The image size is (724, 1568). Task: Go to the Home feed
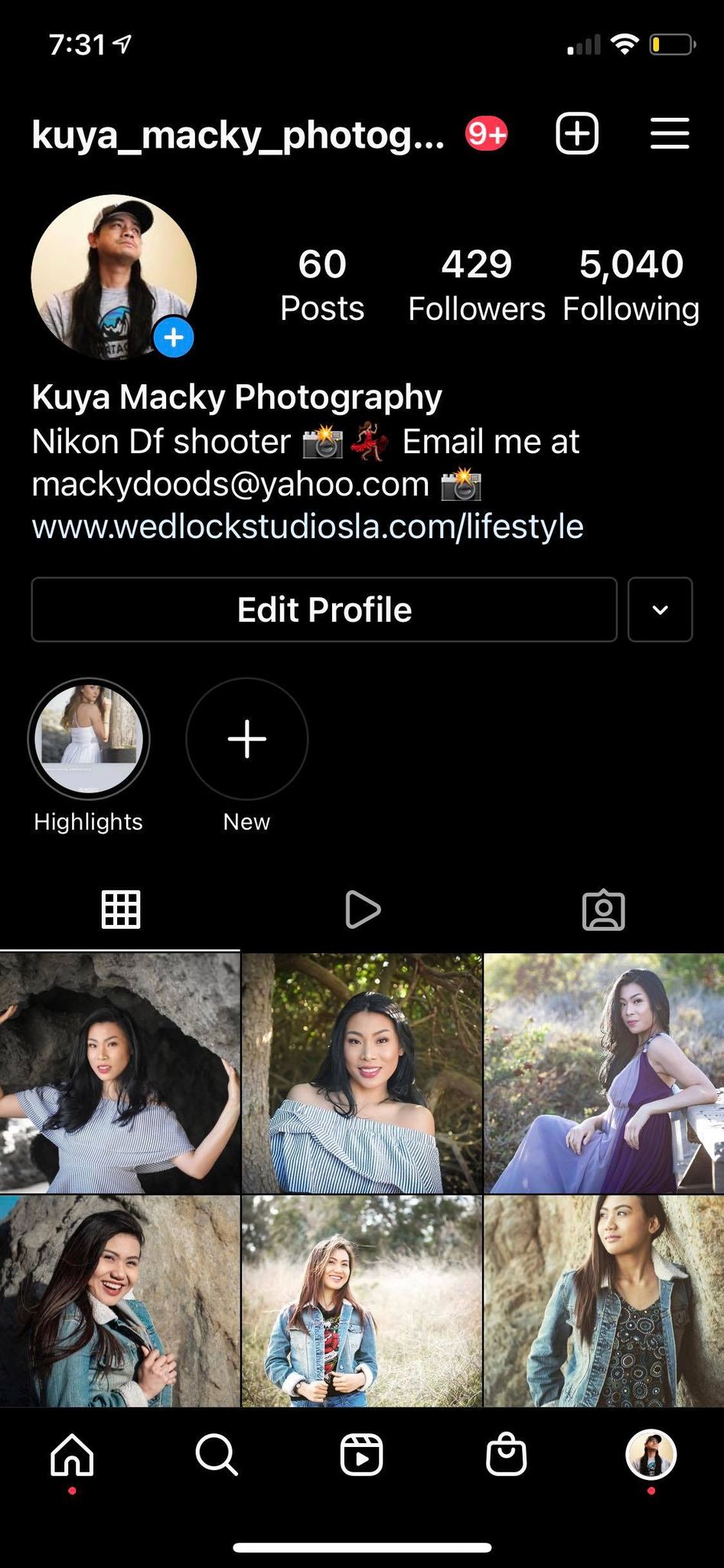coord(72,1455)
